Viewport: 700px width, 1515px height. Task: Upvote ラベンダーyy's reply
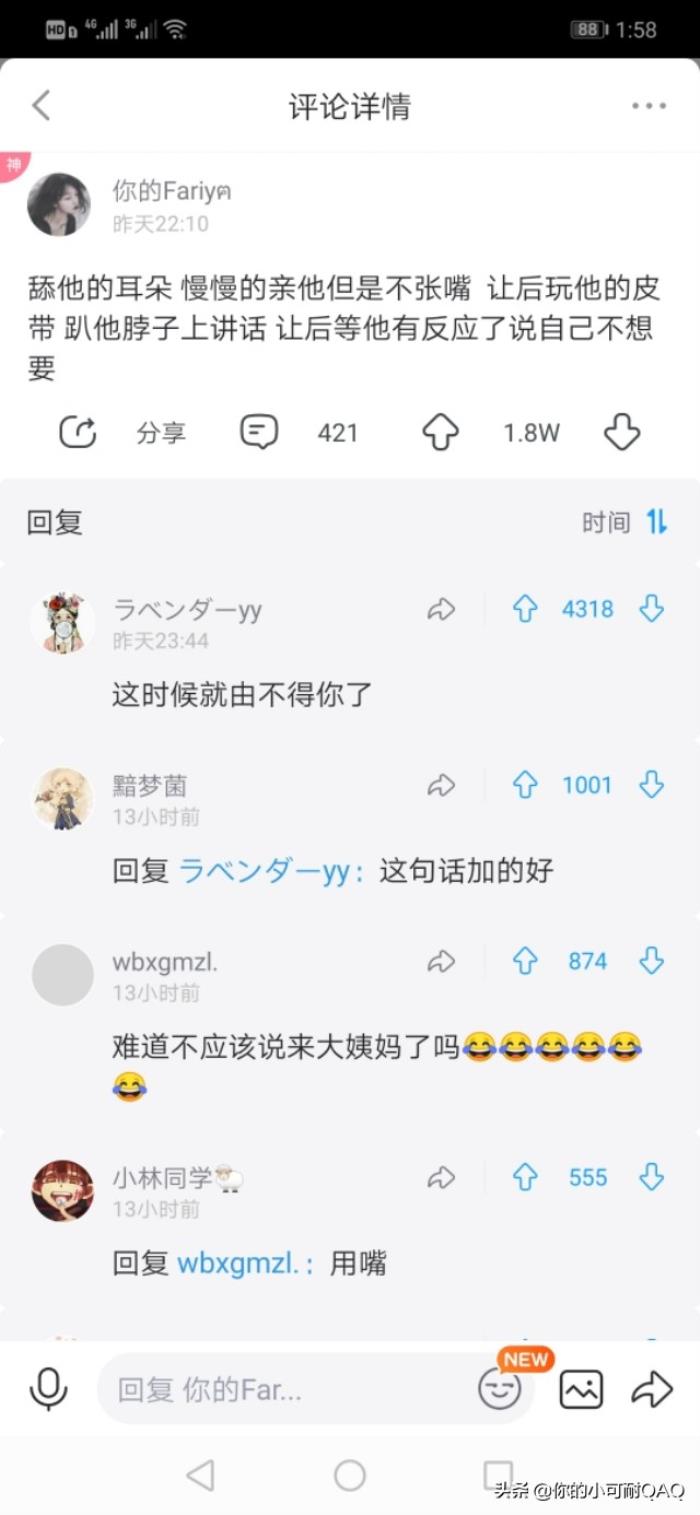pyautogui.click(x=525, y=609)
